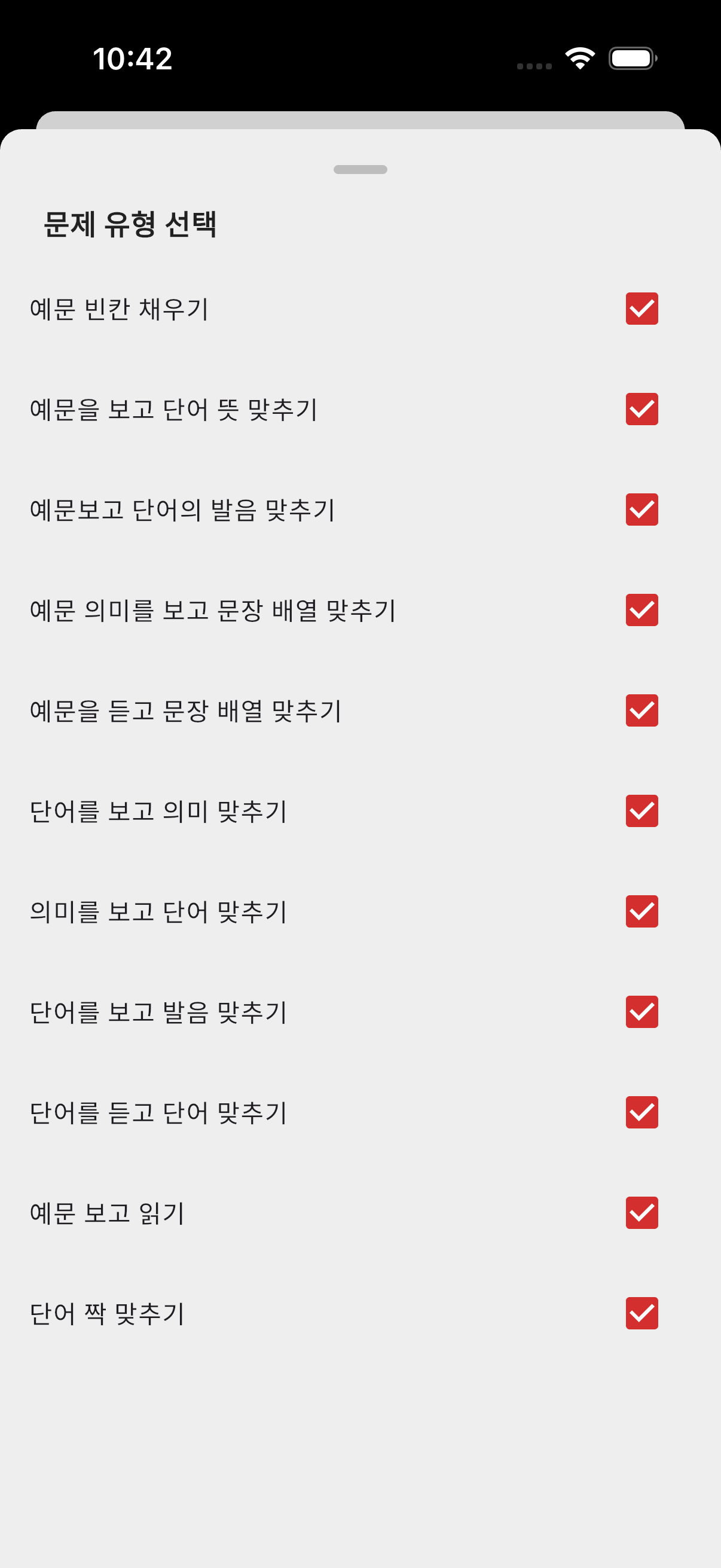Uncheck 예문을 듣고 문장 배열 맞추기
The image size is (721, 1568).
point(642,710)
